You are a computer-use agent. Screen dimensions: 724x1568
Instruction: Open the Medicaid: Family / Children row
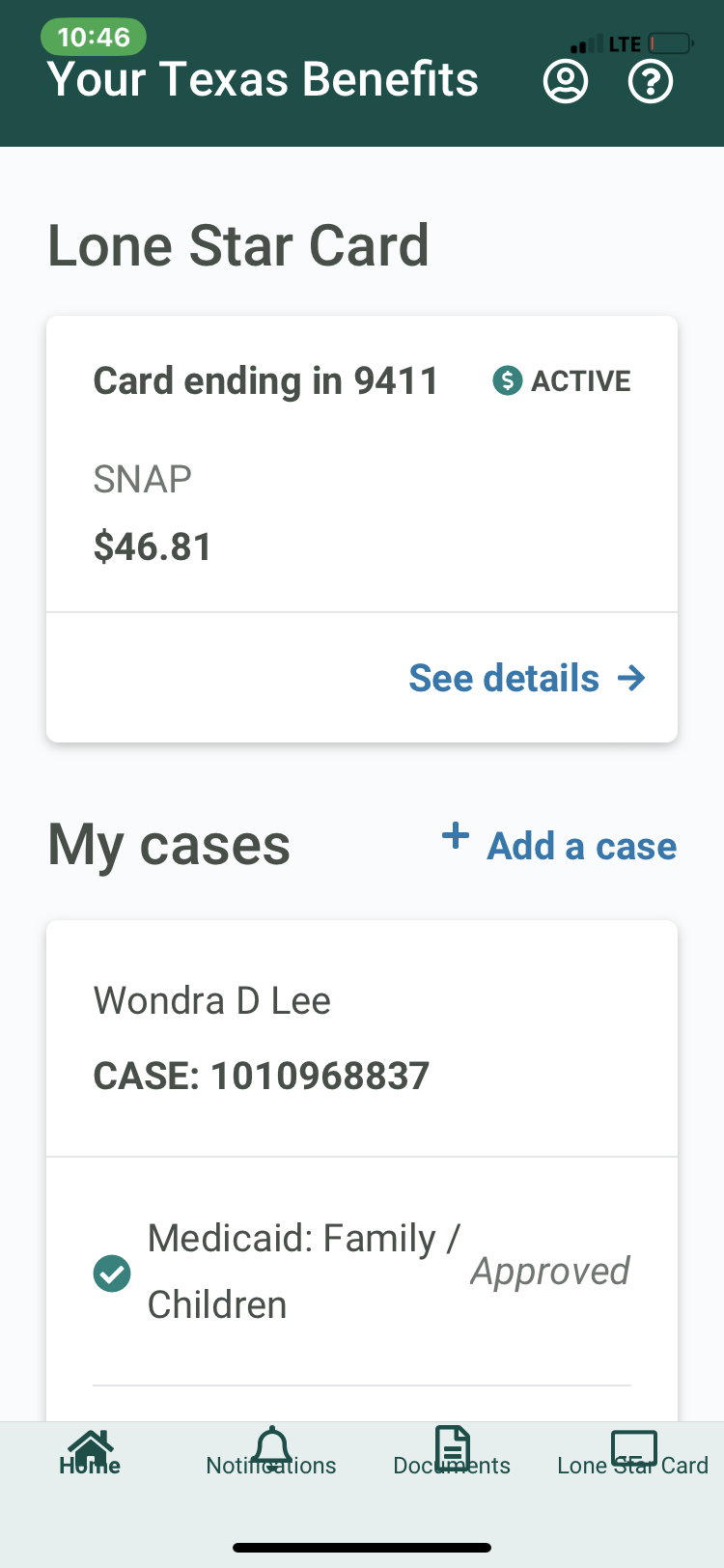coord(362,1272)
